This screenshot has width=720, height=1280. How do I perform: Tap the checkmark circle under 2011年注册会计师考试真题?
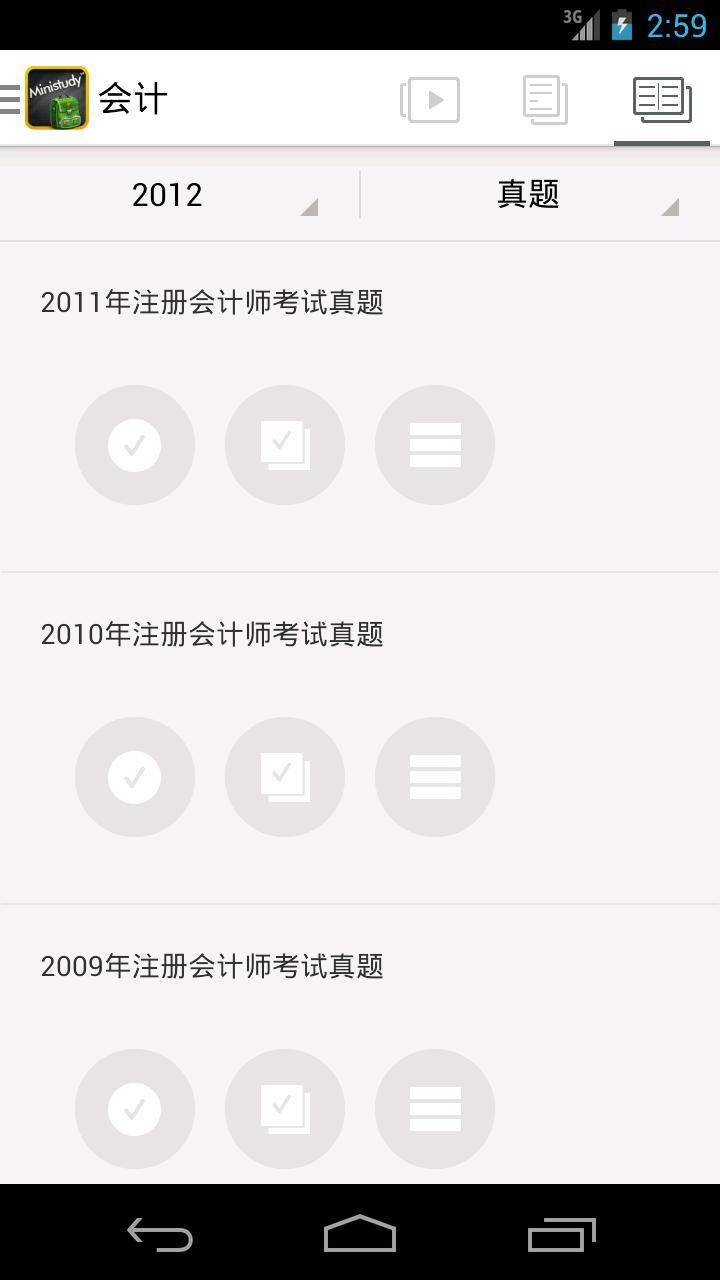(x=135, y=445)
